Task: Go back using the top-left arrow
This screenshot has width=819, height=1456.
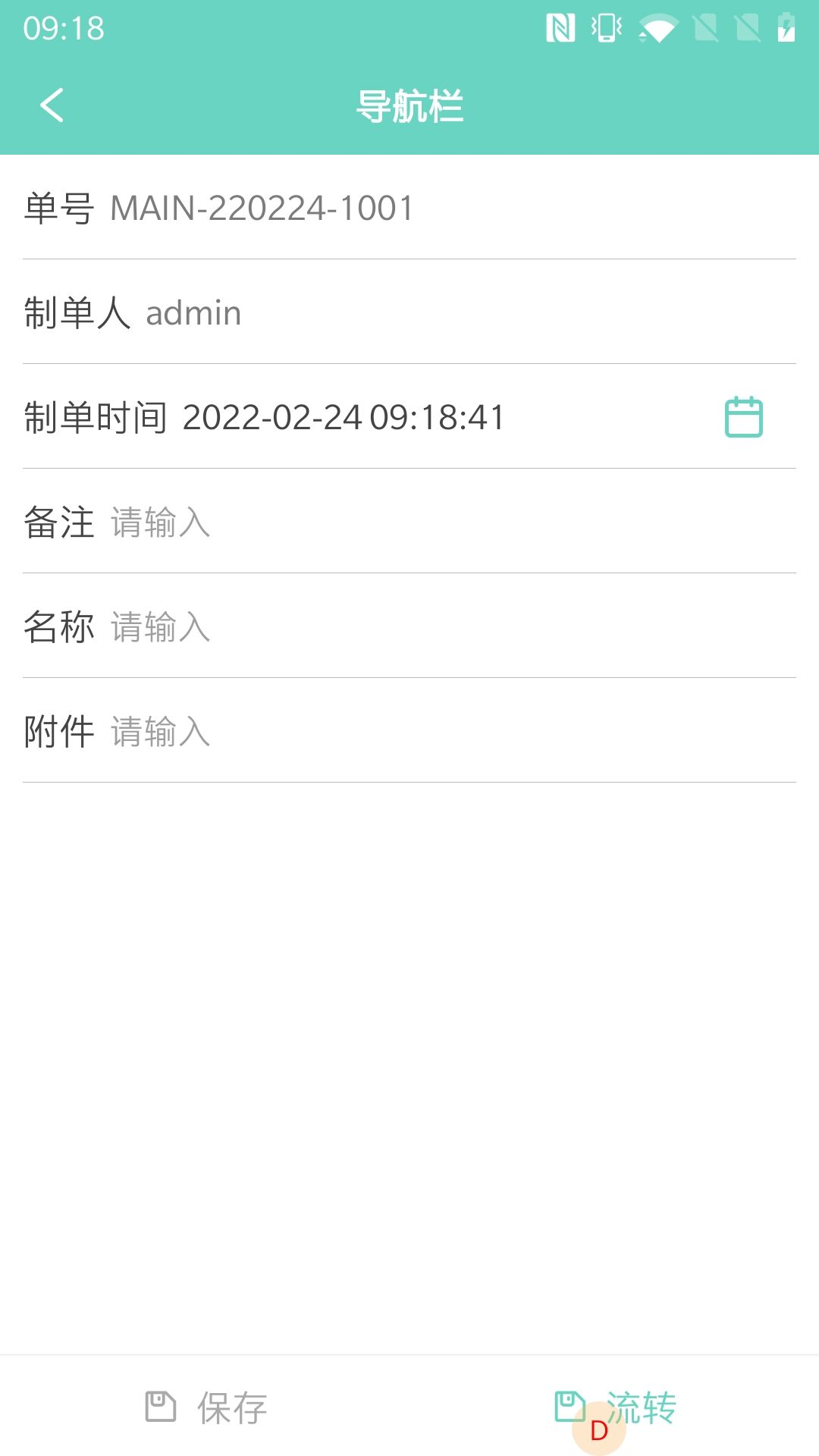Action: coord(52,105)
